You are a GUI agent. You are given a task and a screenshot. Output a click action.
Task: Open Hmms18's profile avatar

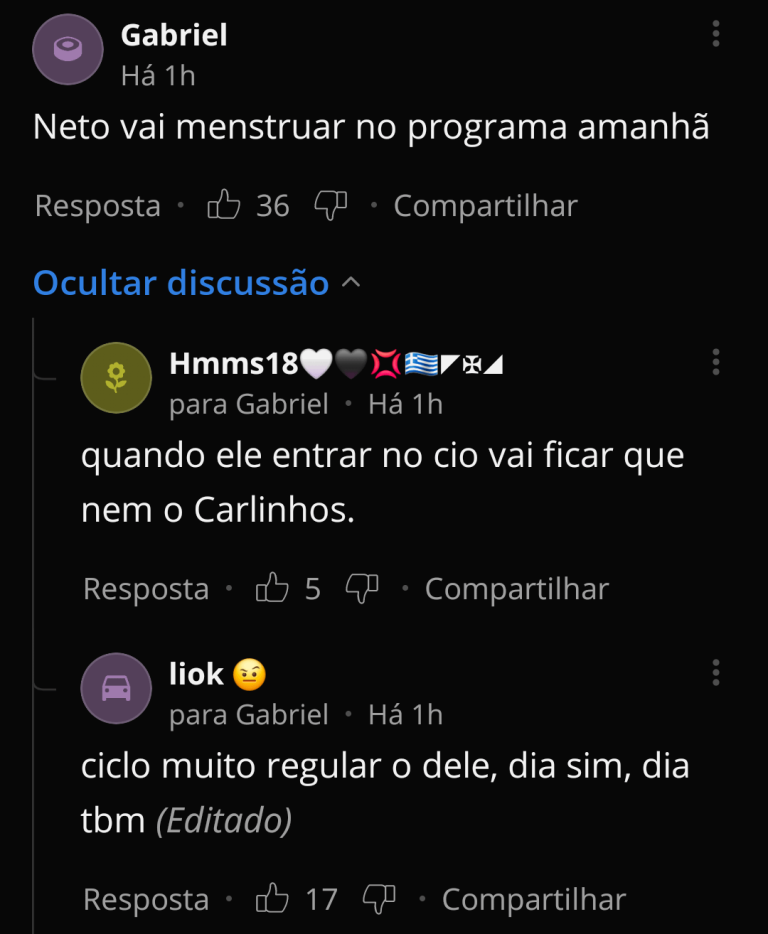116,378
